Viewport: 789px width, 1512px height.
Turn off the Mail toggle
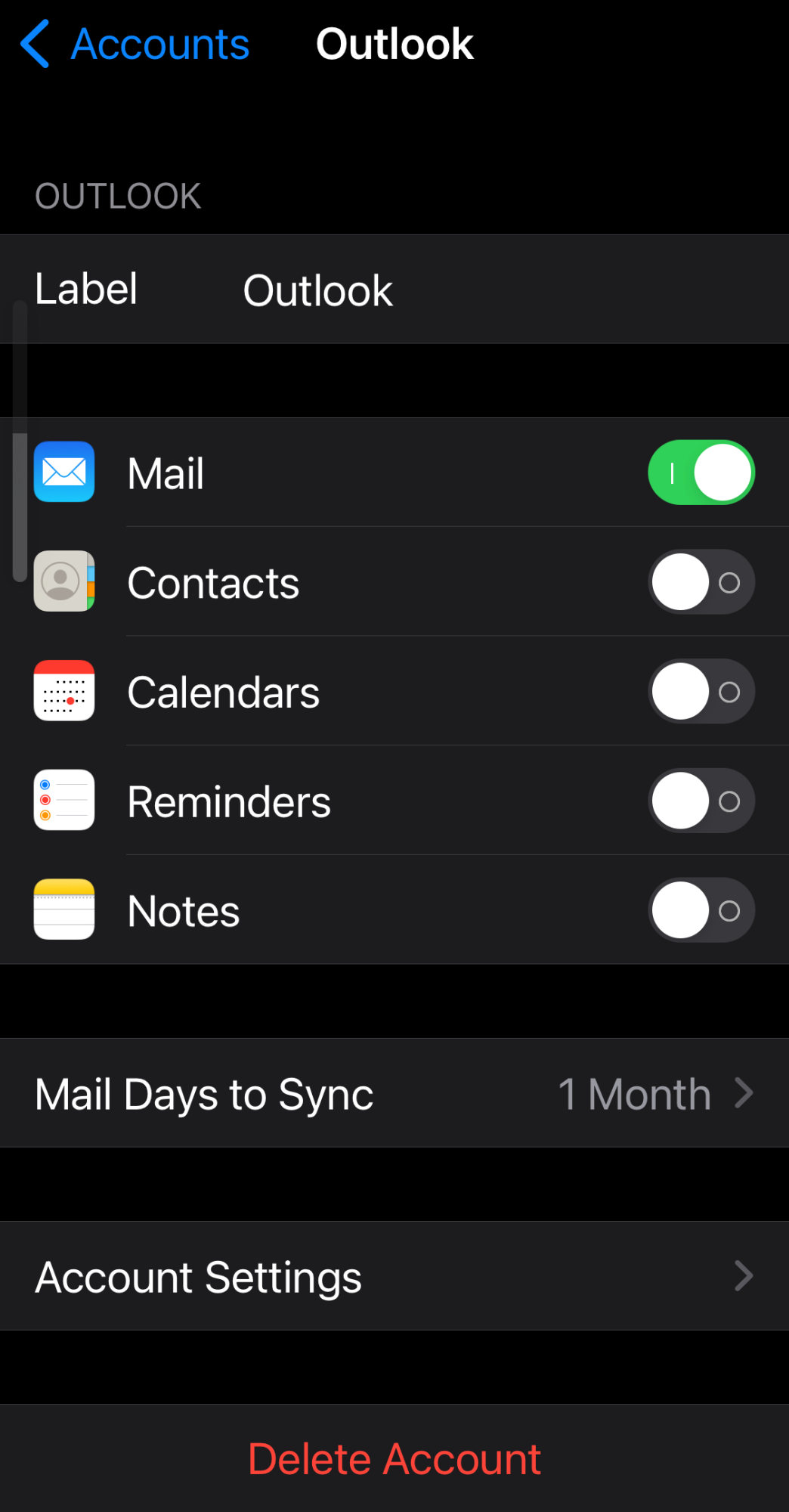pos(701,472)
